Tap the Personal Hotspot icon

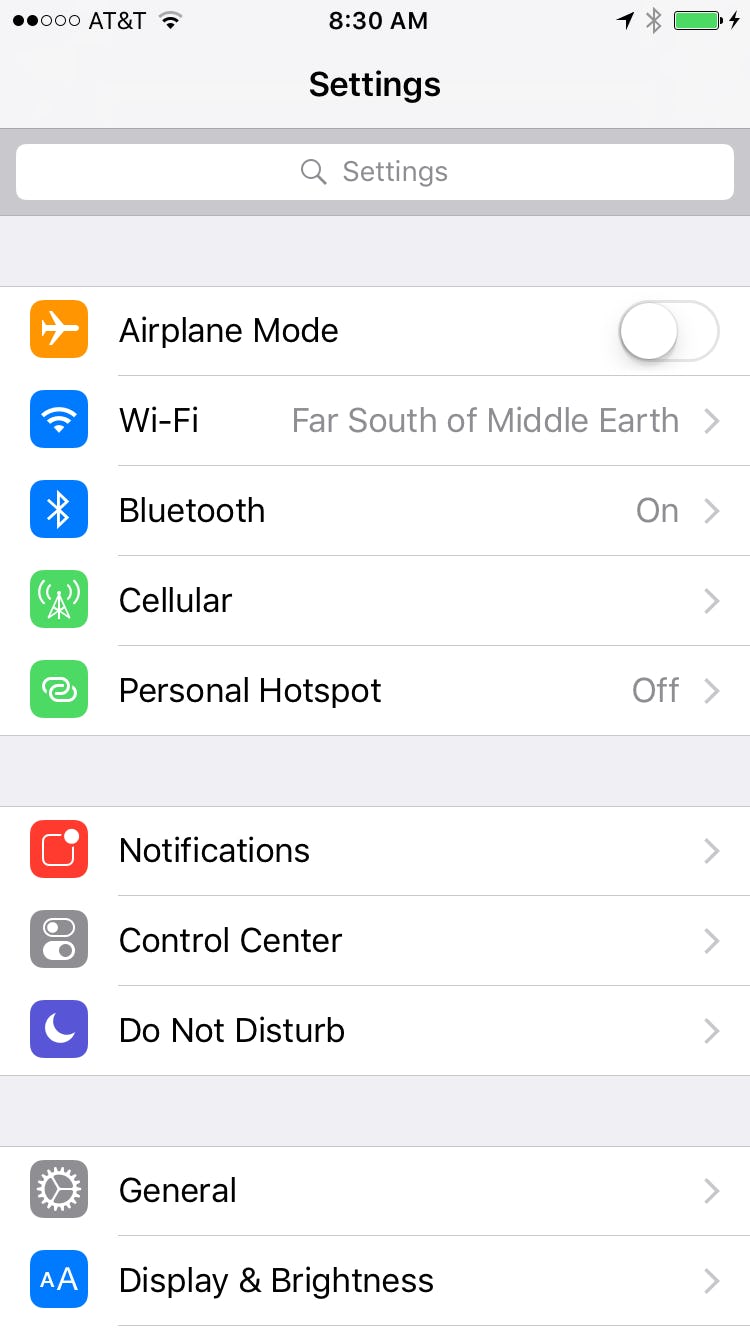[x=57, y=690]
